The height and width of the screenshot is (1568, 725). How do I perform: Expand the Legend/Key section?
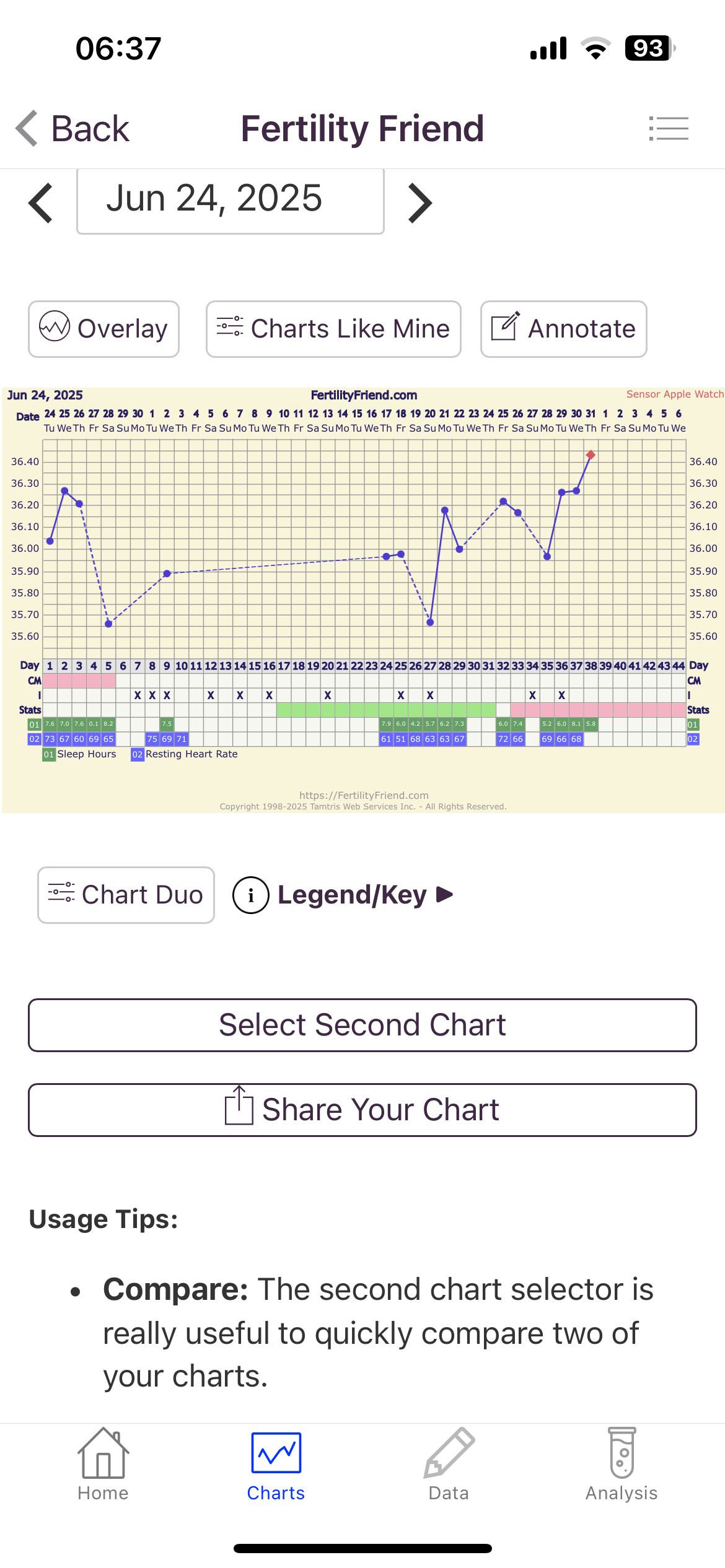(x=344, y=895)
